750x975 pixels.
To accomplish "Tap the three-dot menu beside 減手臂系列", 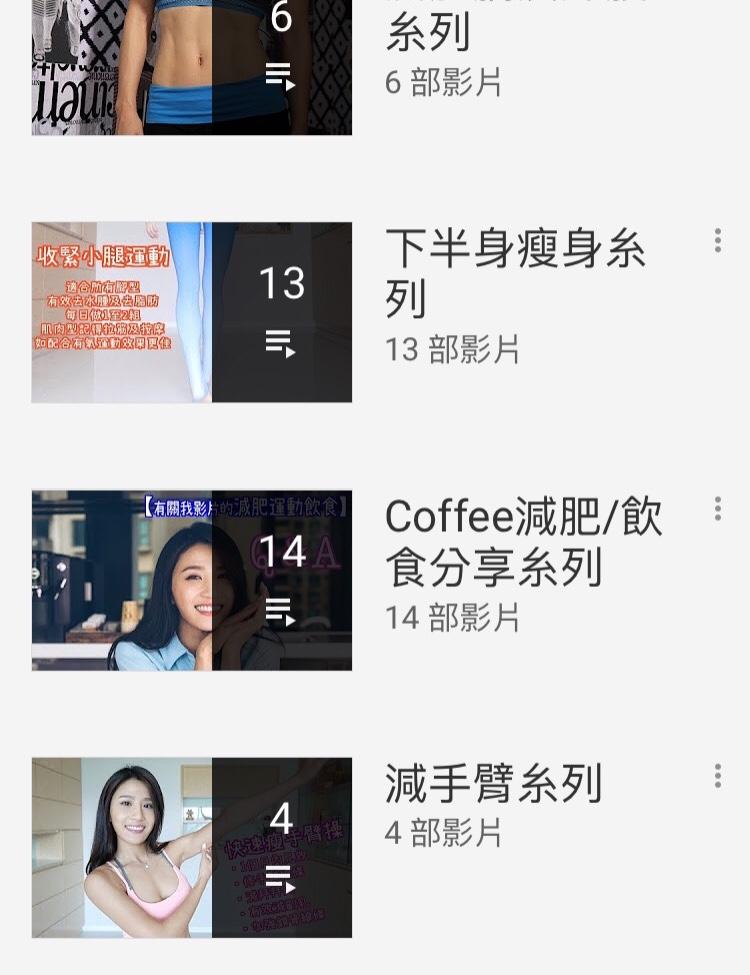I will [717, 776].
